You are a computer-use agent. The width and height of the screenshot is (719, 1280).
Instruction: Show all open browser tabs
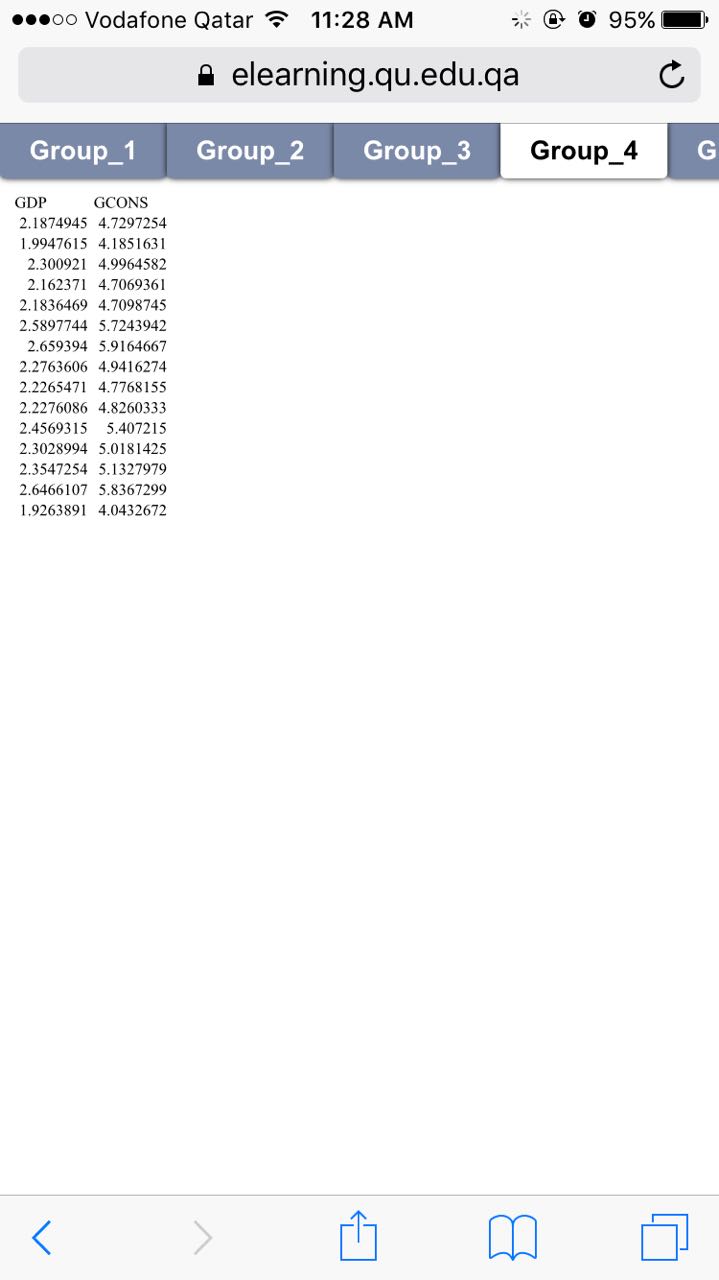[664, 1238]
